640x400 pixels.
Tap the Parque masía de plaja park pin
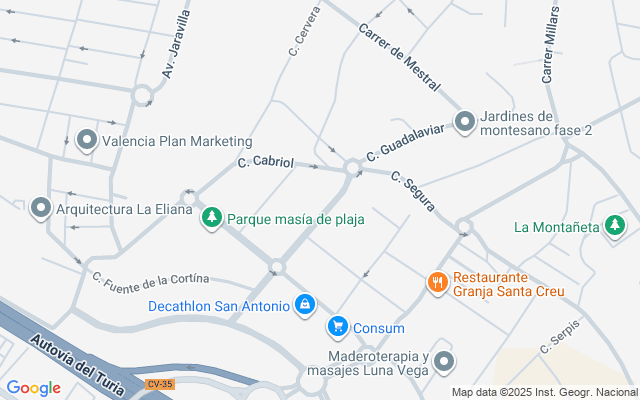211,217
